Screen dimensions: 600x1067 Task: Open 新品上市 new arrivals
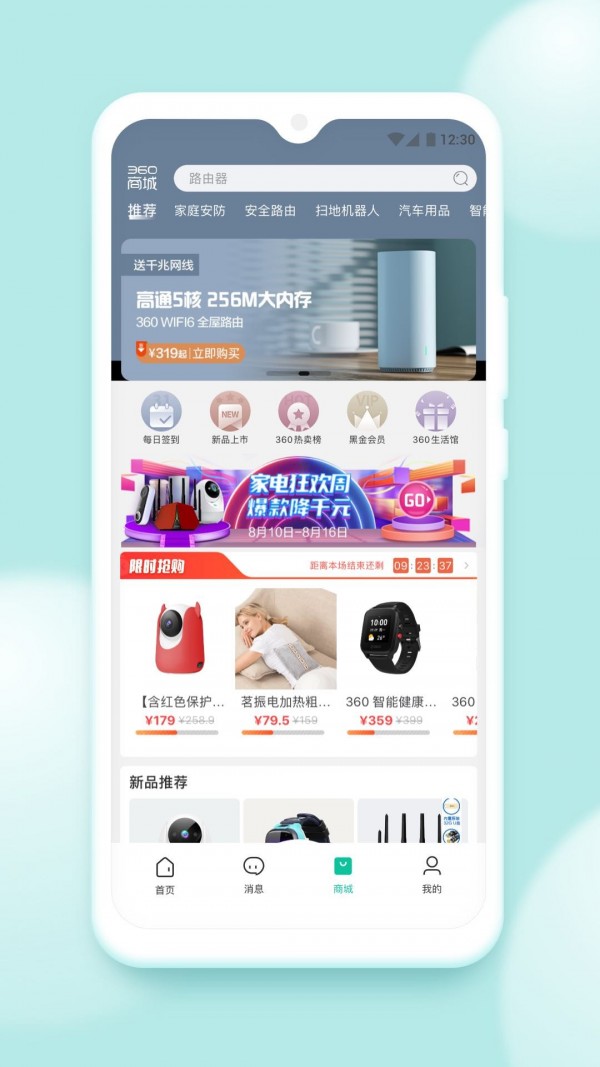coord(230,417)
